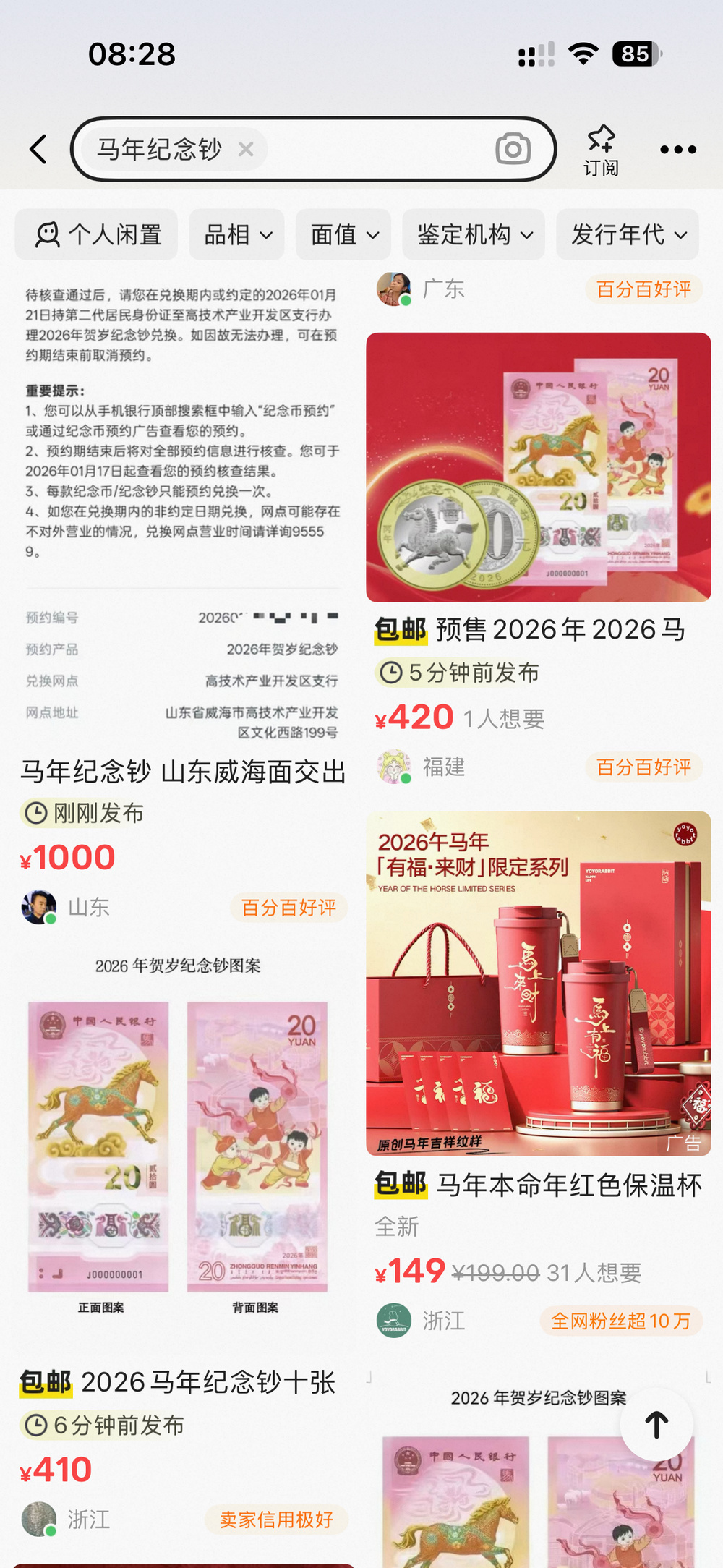723x1568 pixels.
Task: Open camera image search
Action: click(x=513, y=150)
